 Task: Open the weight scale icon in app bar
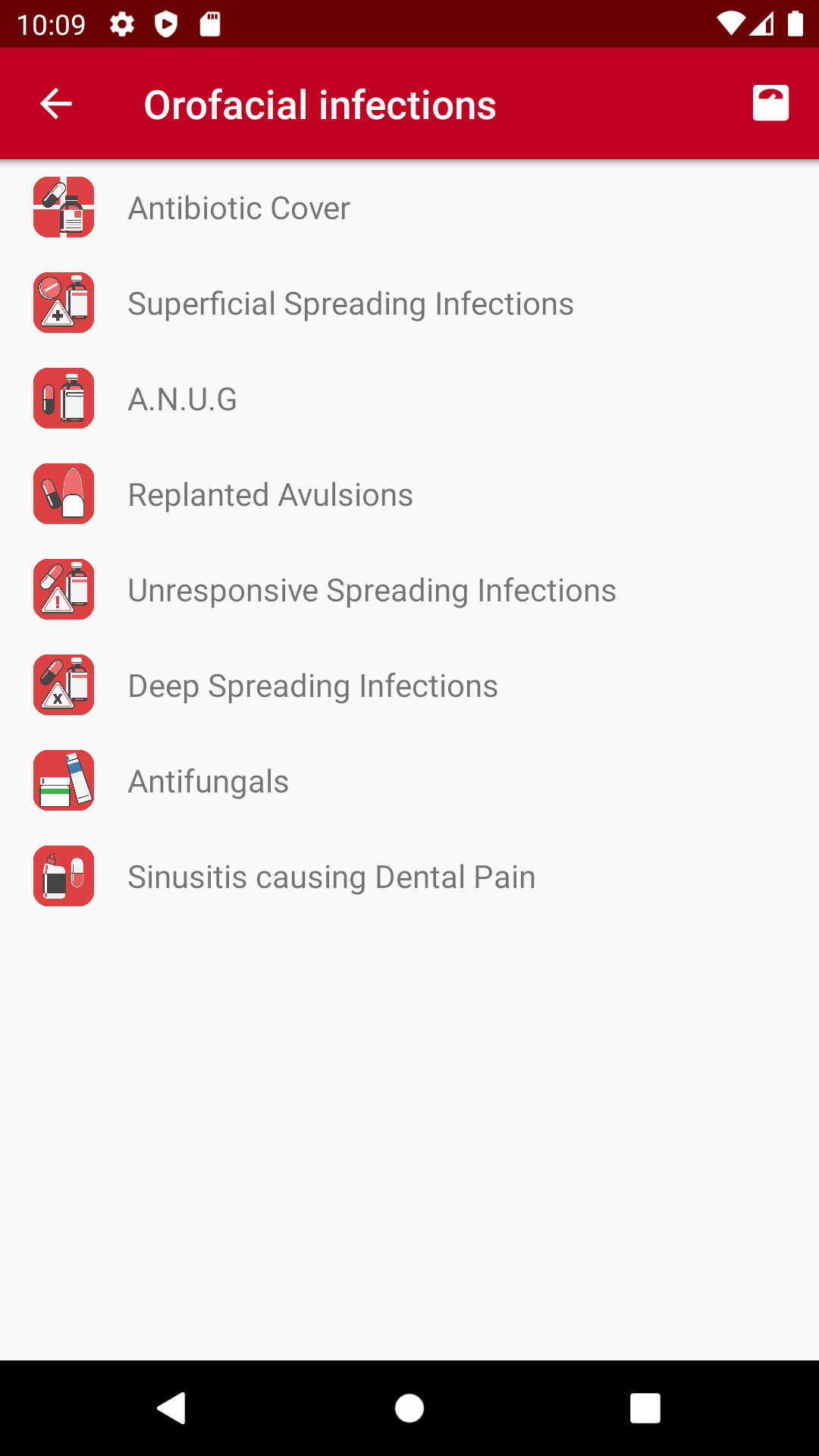770,103
